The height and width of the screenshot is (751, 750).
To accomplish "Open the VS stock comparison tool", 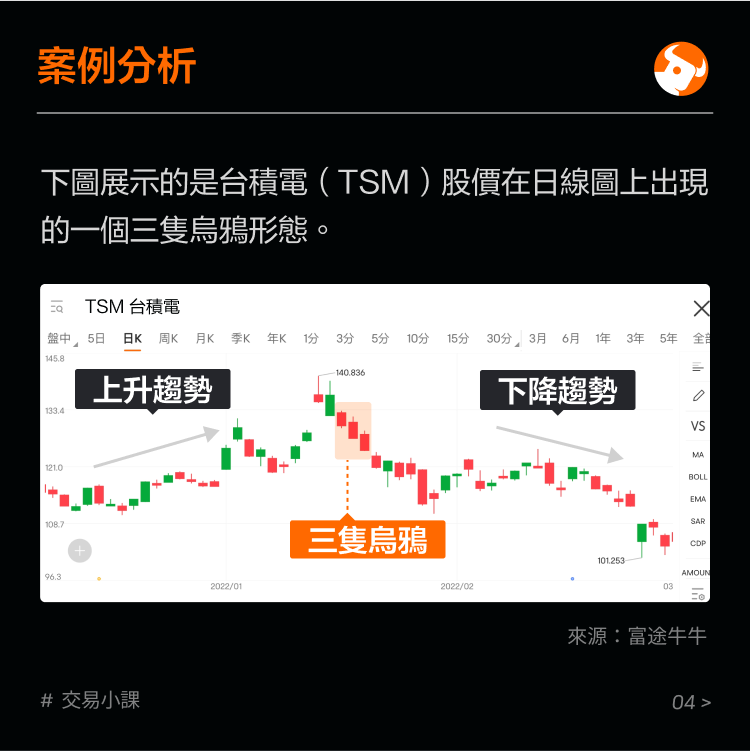I will (x=697, y=424).
